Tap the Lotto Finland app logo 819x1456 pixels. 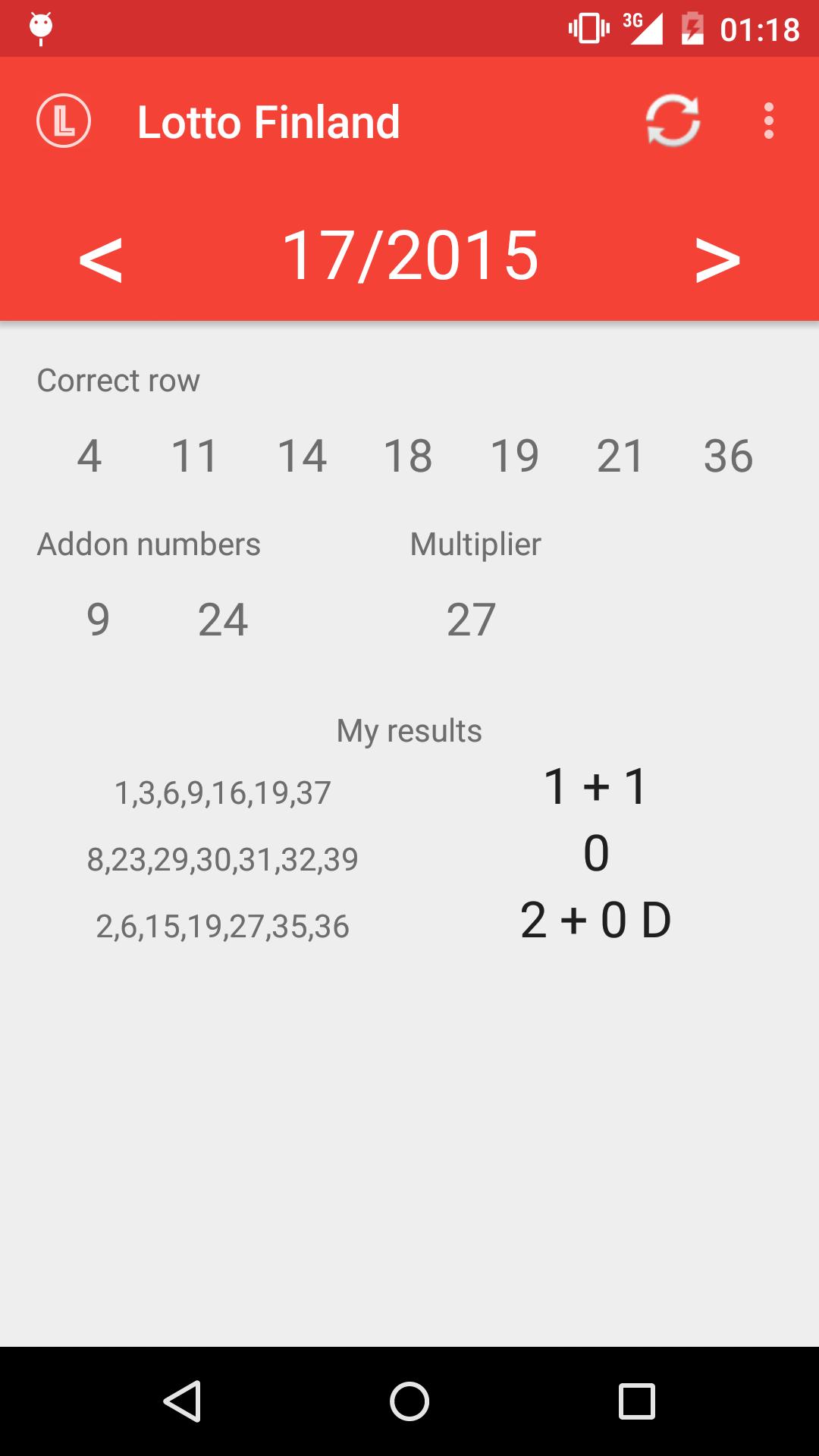64,120
